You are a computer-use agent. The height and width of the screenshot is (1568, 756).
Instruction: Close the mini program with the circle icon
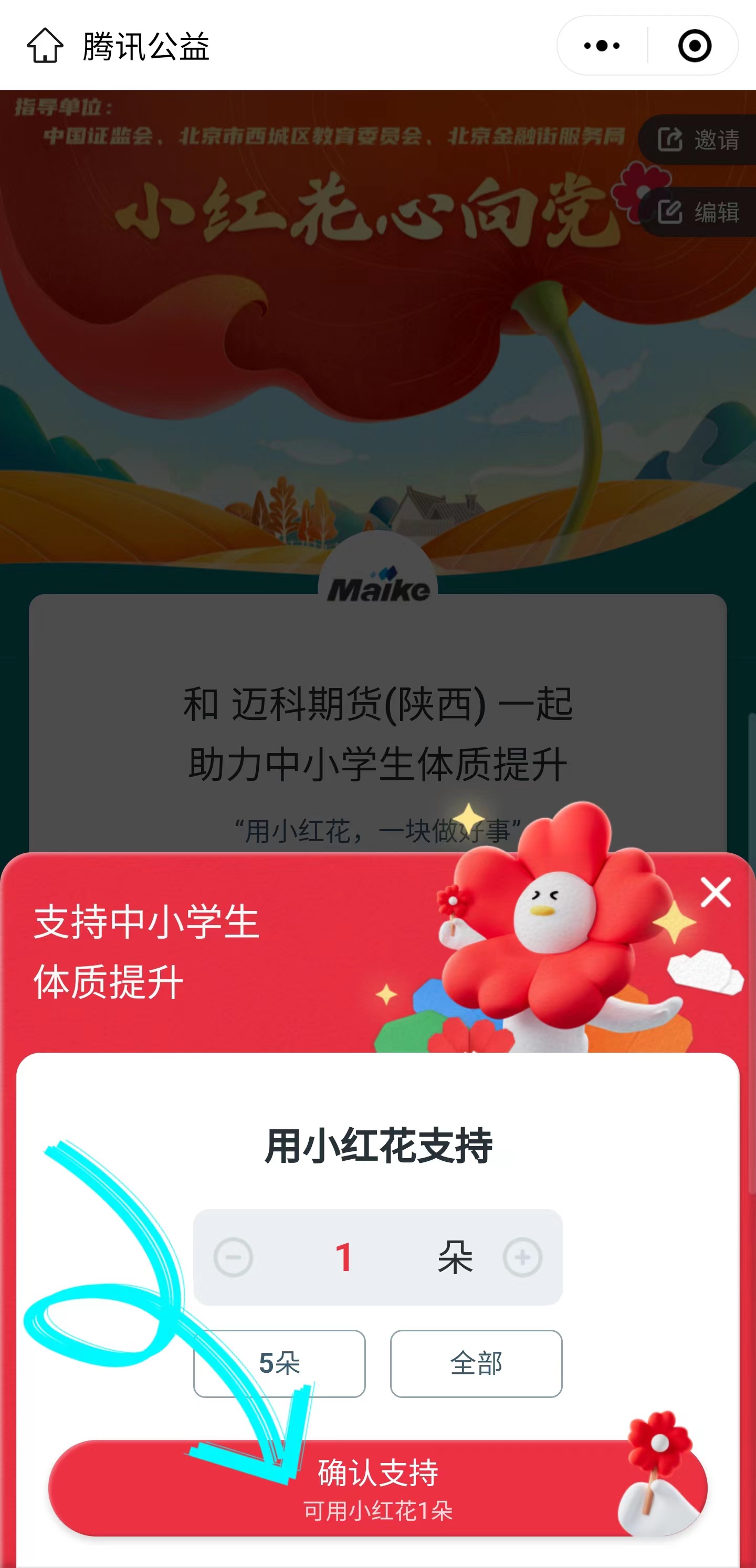coord(695,46)
